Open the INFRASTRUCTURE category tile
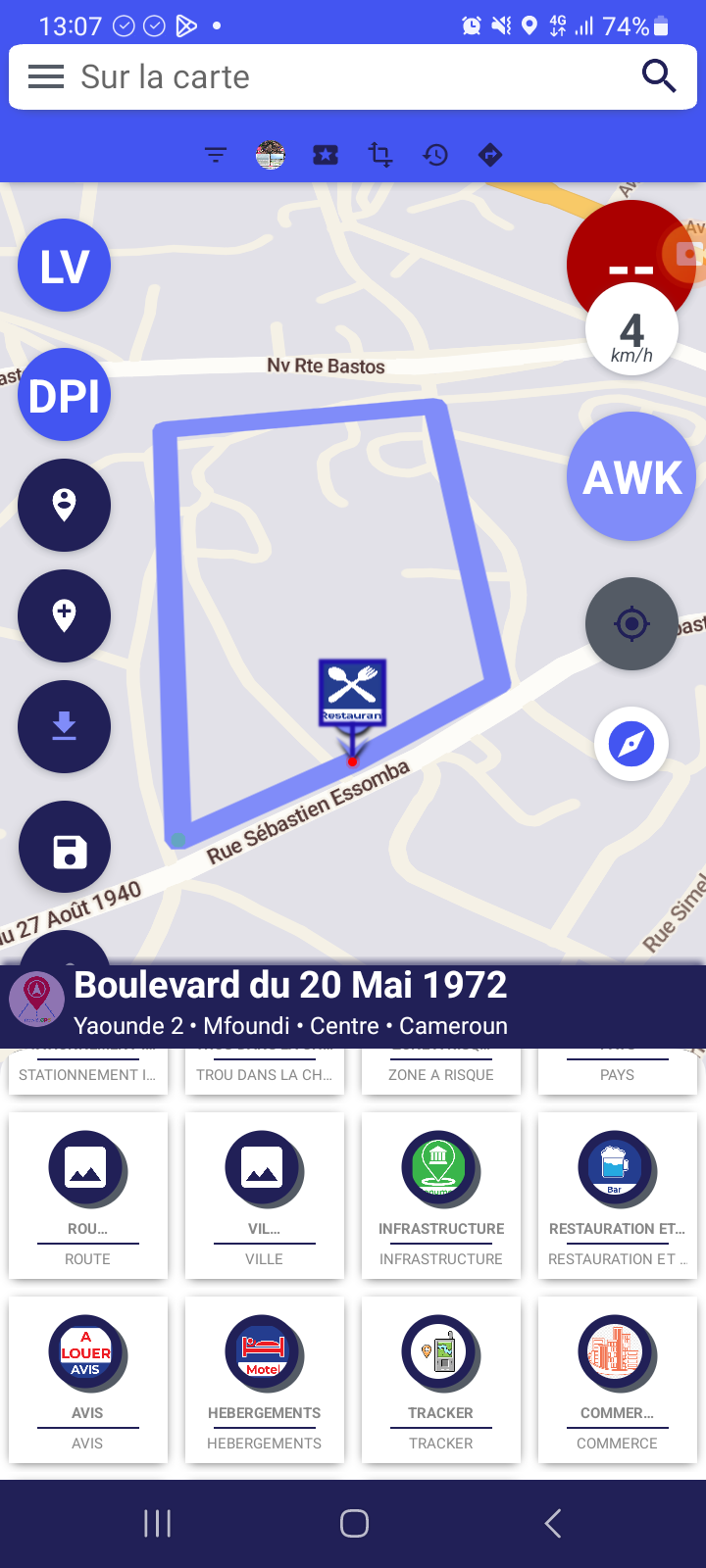 [x=441, y=1196]
